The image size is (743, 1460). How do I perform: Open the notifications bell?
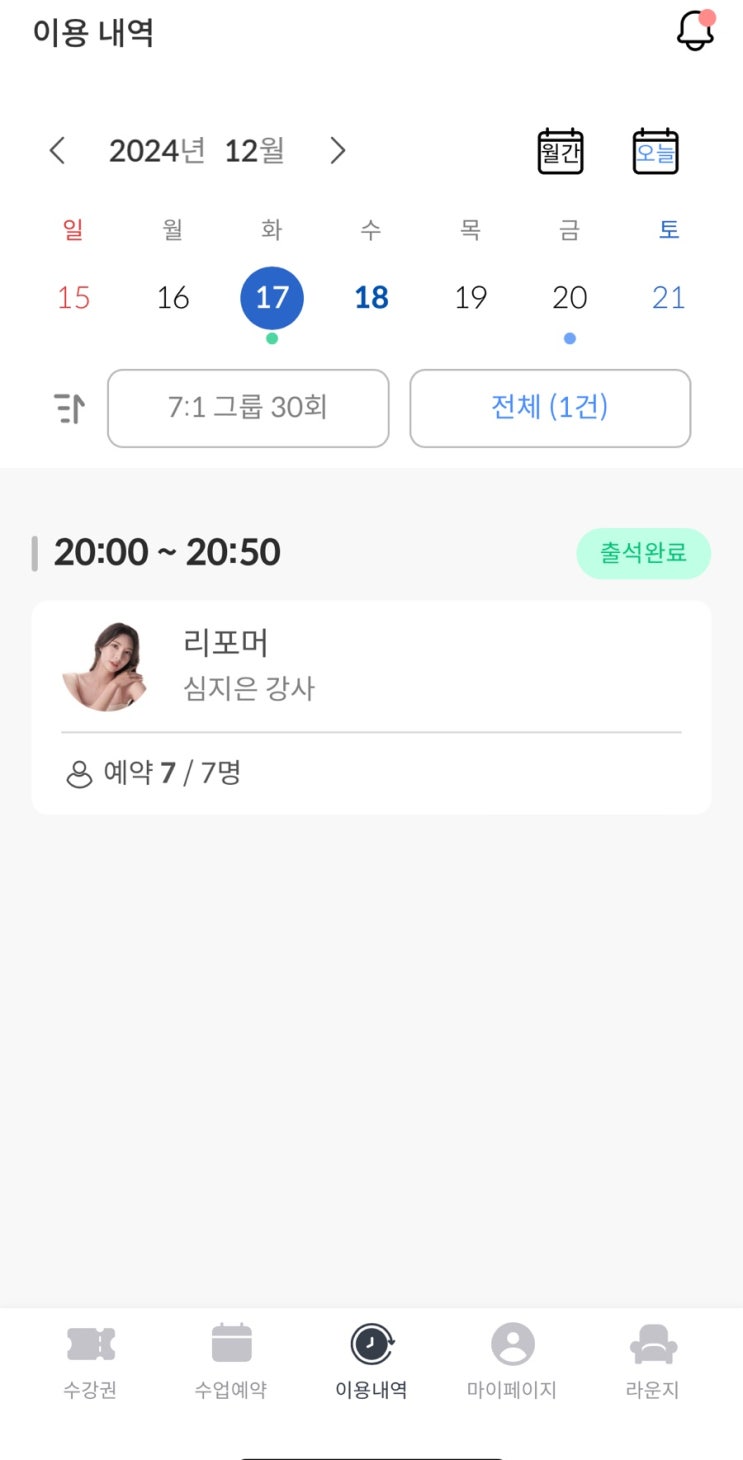(695, 31)
